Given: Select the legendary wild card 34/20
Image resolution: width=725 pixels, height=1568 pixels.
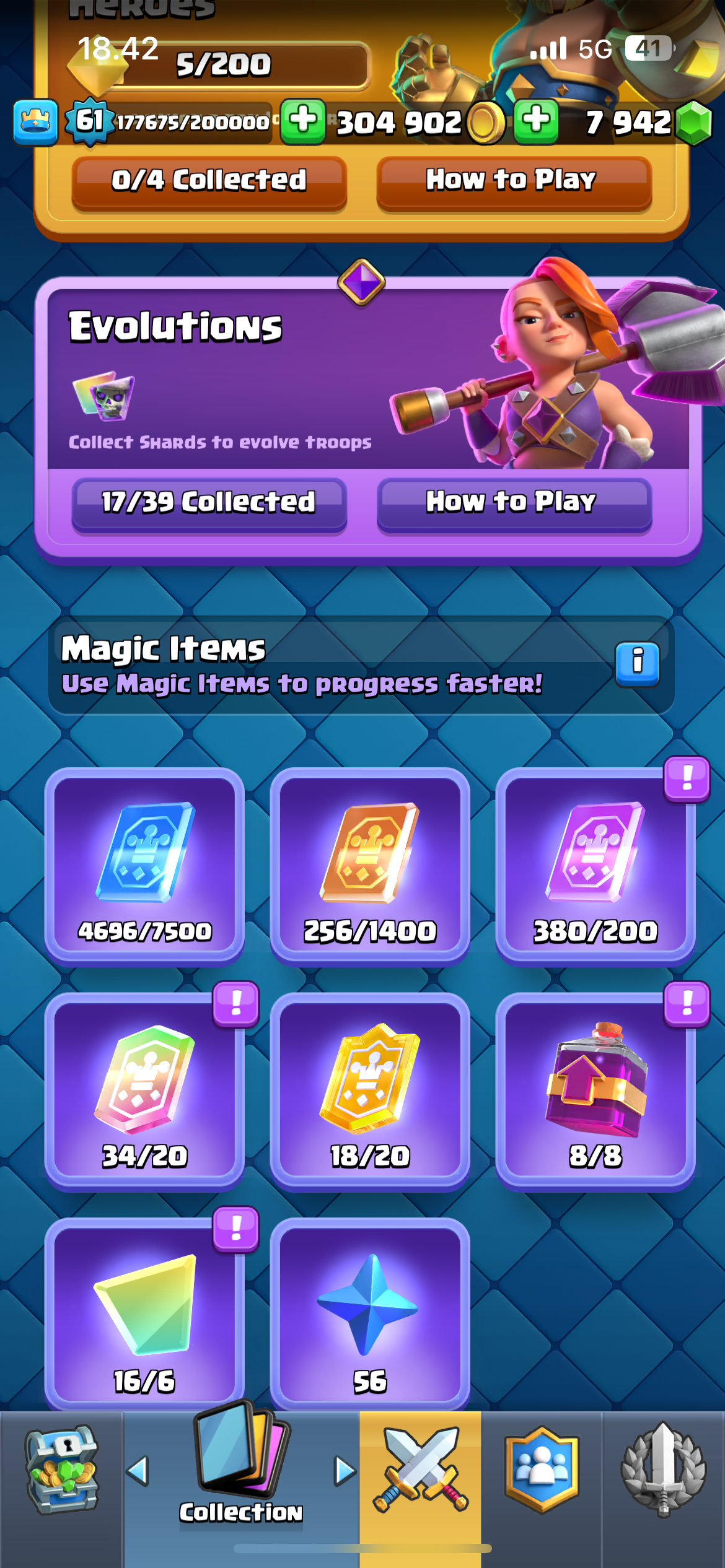Looking at the screenshot, I should 144,1091.
